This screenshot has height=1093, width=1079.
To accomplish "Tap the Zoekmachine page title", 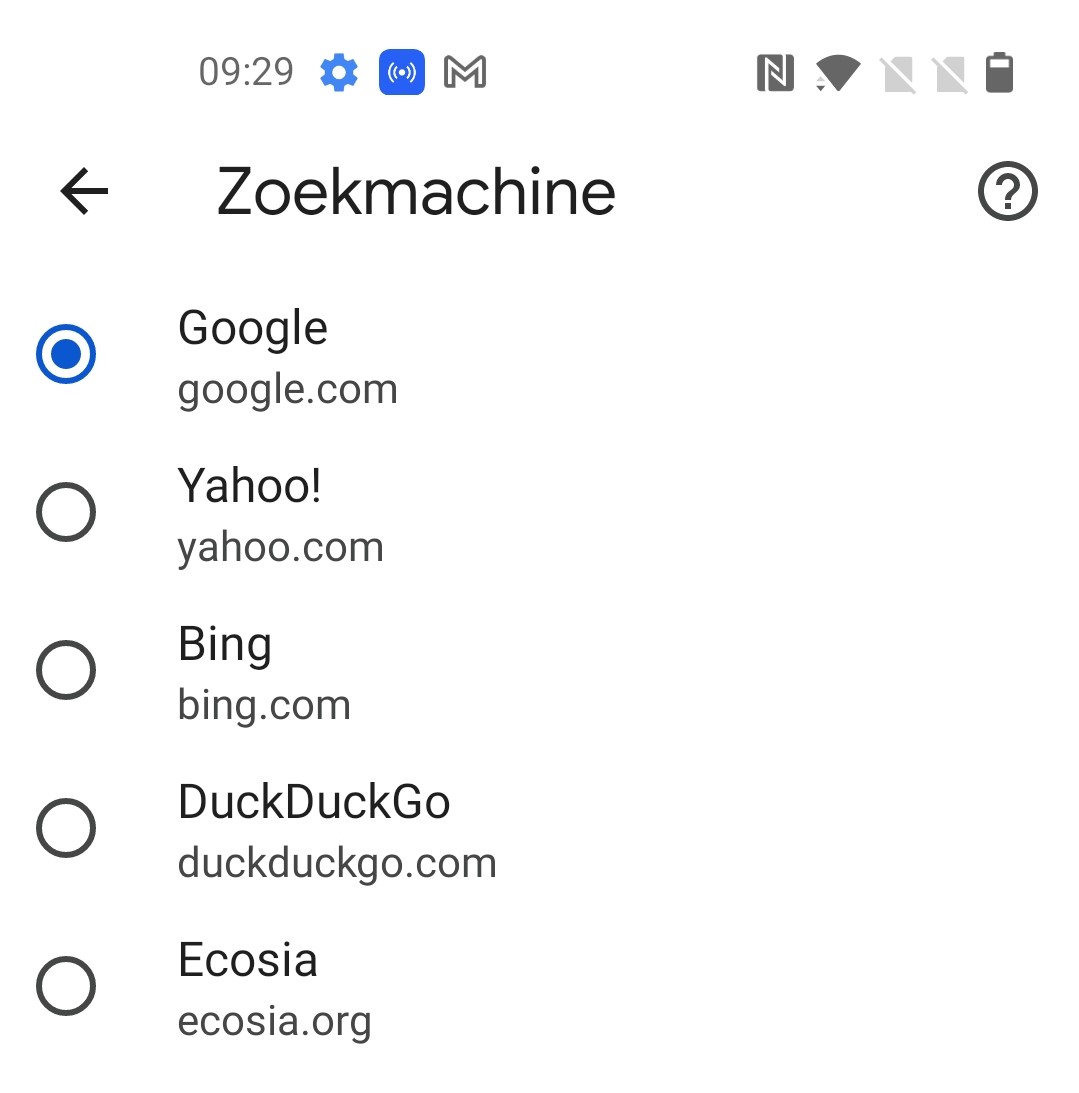I will click(415, 191).
